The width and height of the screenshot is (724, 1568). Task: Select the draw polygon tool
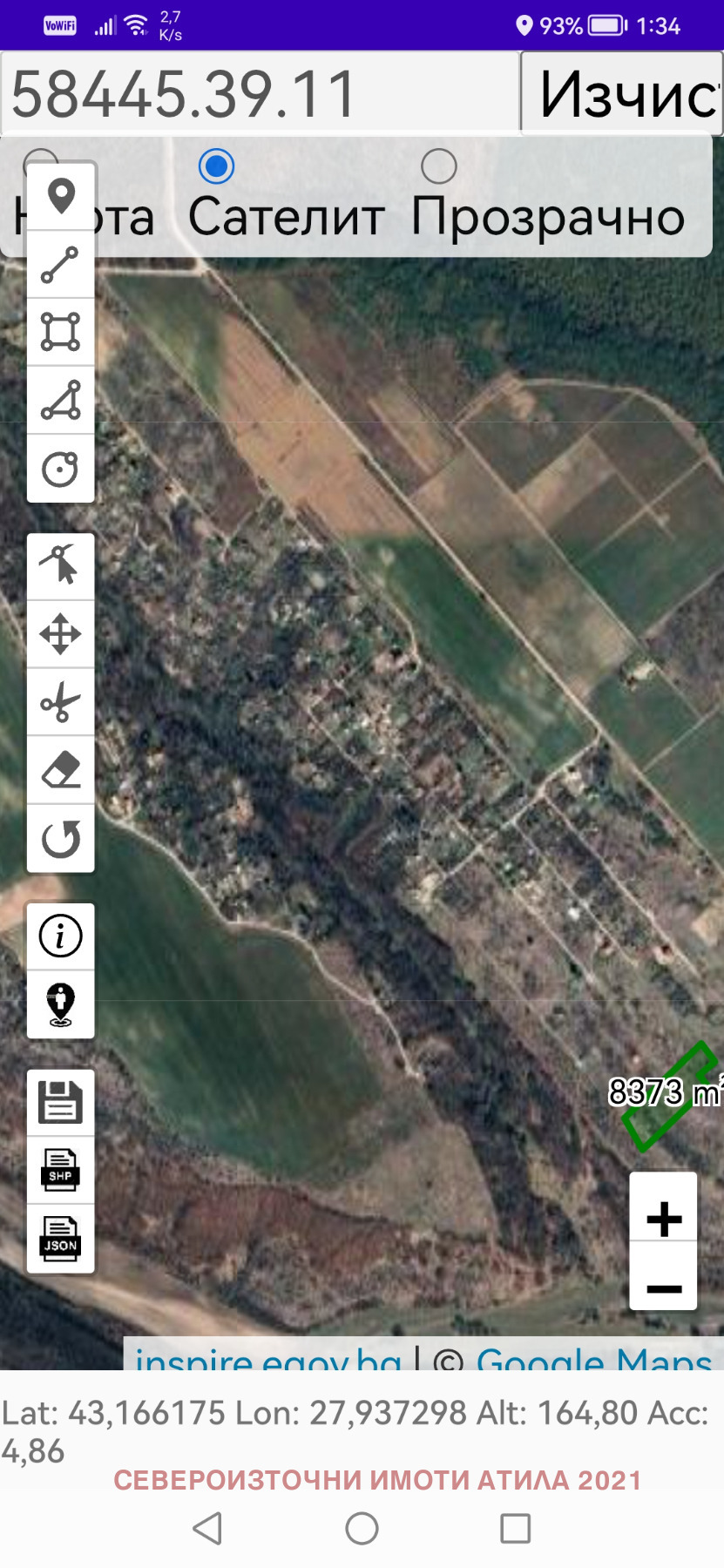61,400
